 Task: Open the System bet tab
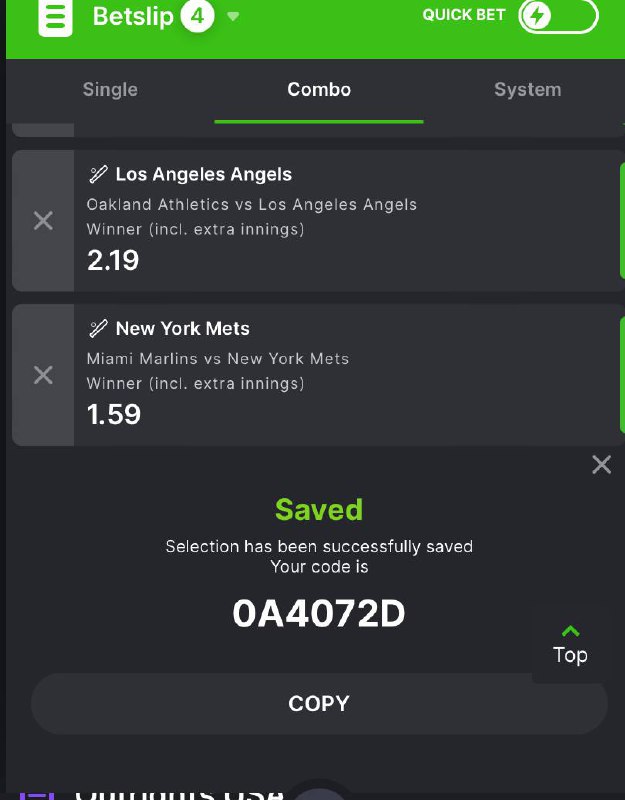pos(527,90)
